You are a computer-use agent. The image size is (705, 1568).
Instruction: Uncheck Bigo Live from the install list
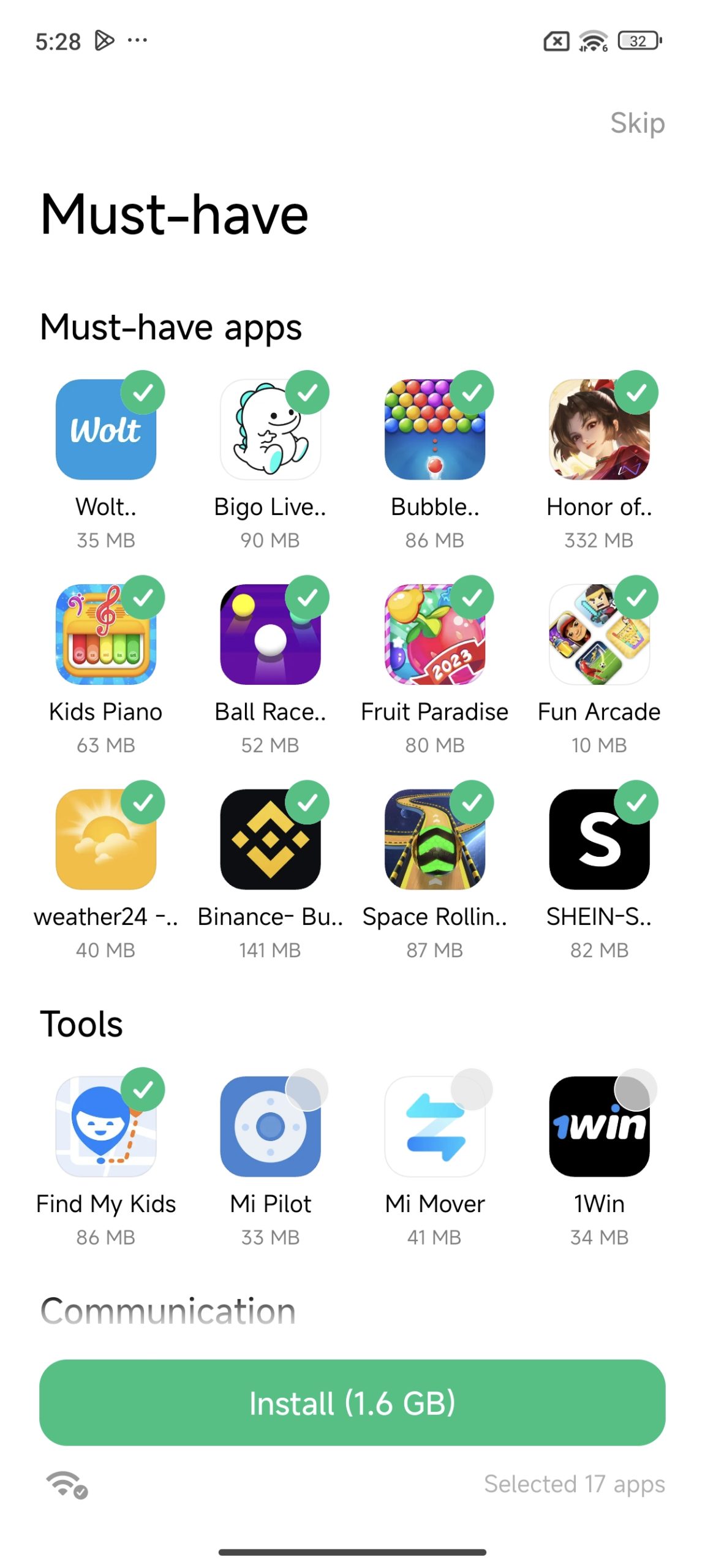click(307, 393)
